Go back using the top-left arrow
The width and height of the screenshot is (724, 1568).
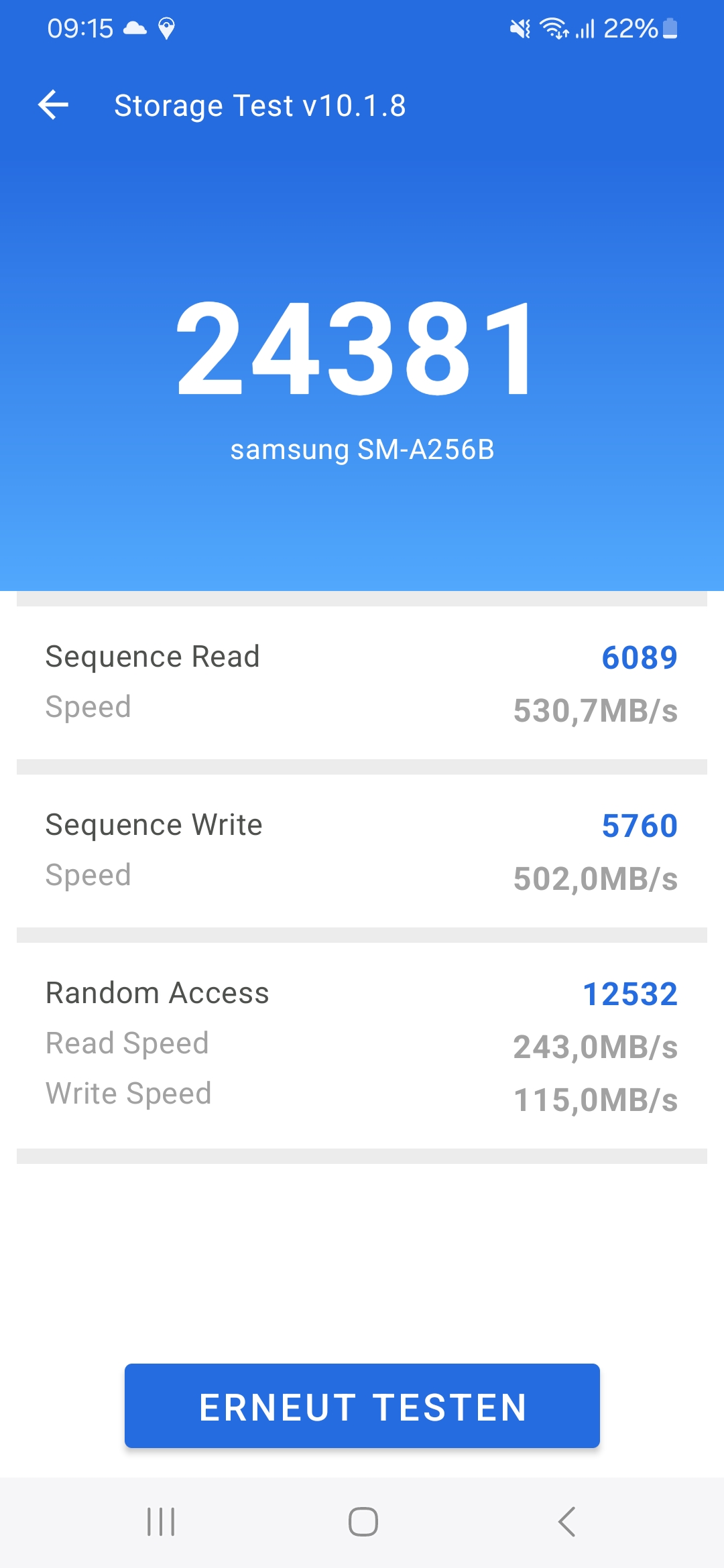[x=54, y=105]
